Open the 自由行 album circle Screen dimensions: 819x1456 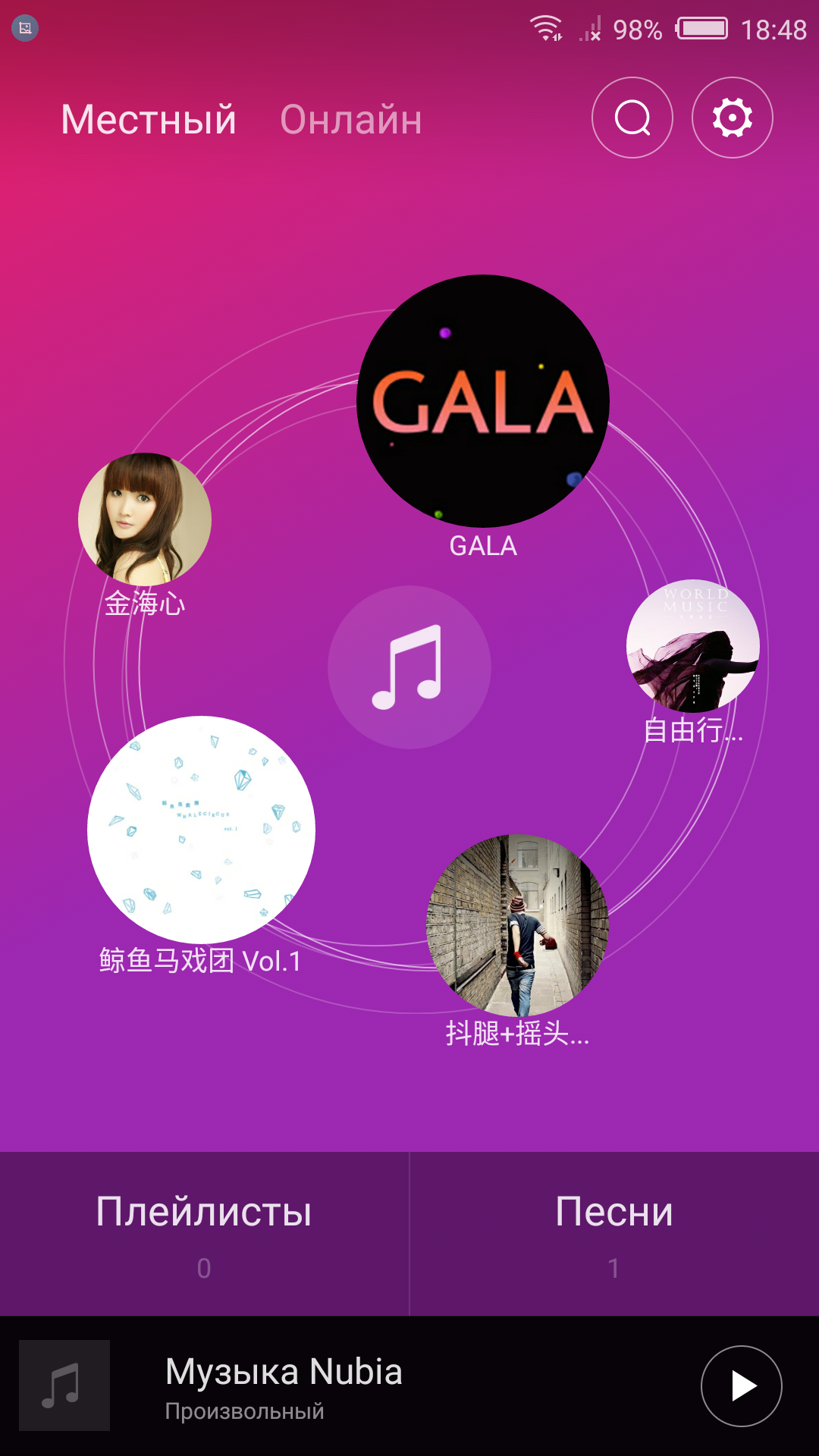692,646
